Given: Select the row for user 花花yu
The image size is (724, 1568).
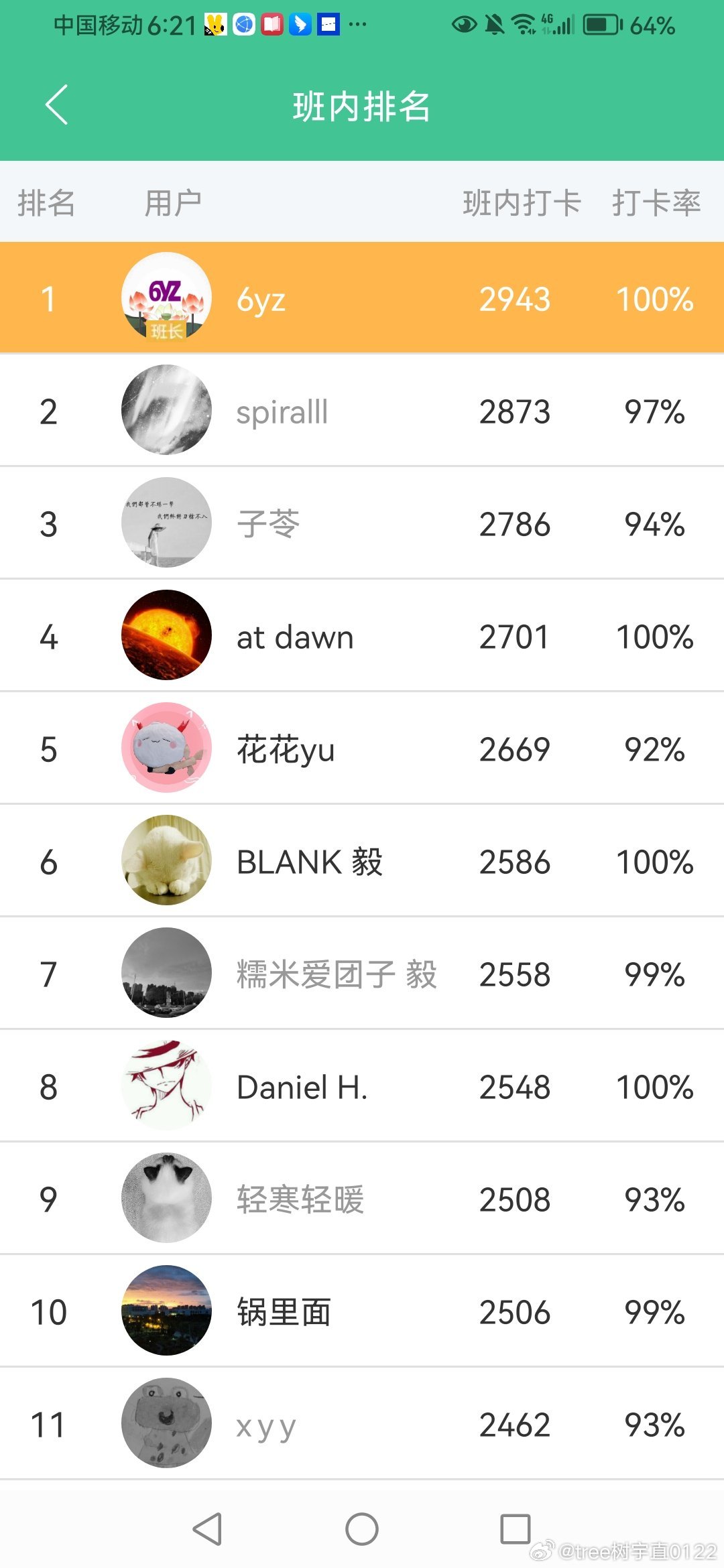Looking at the screenshot, I should 362,748.
